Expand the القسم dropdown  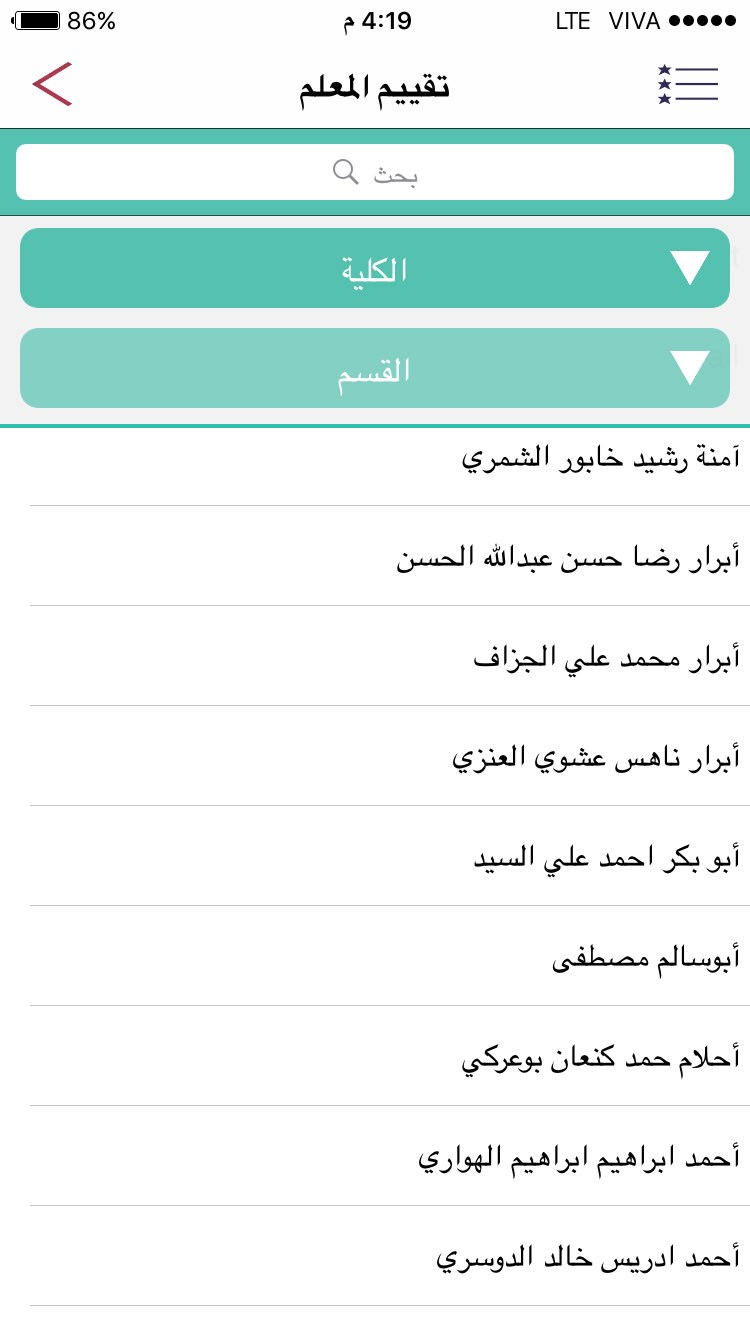pos(375,368)
